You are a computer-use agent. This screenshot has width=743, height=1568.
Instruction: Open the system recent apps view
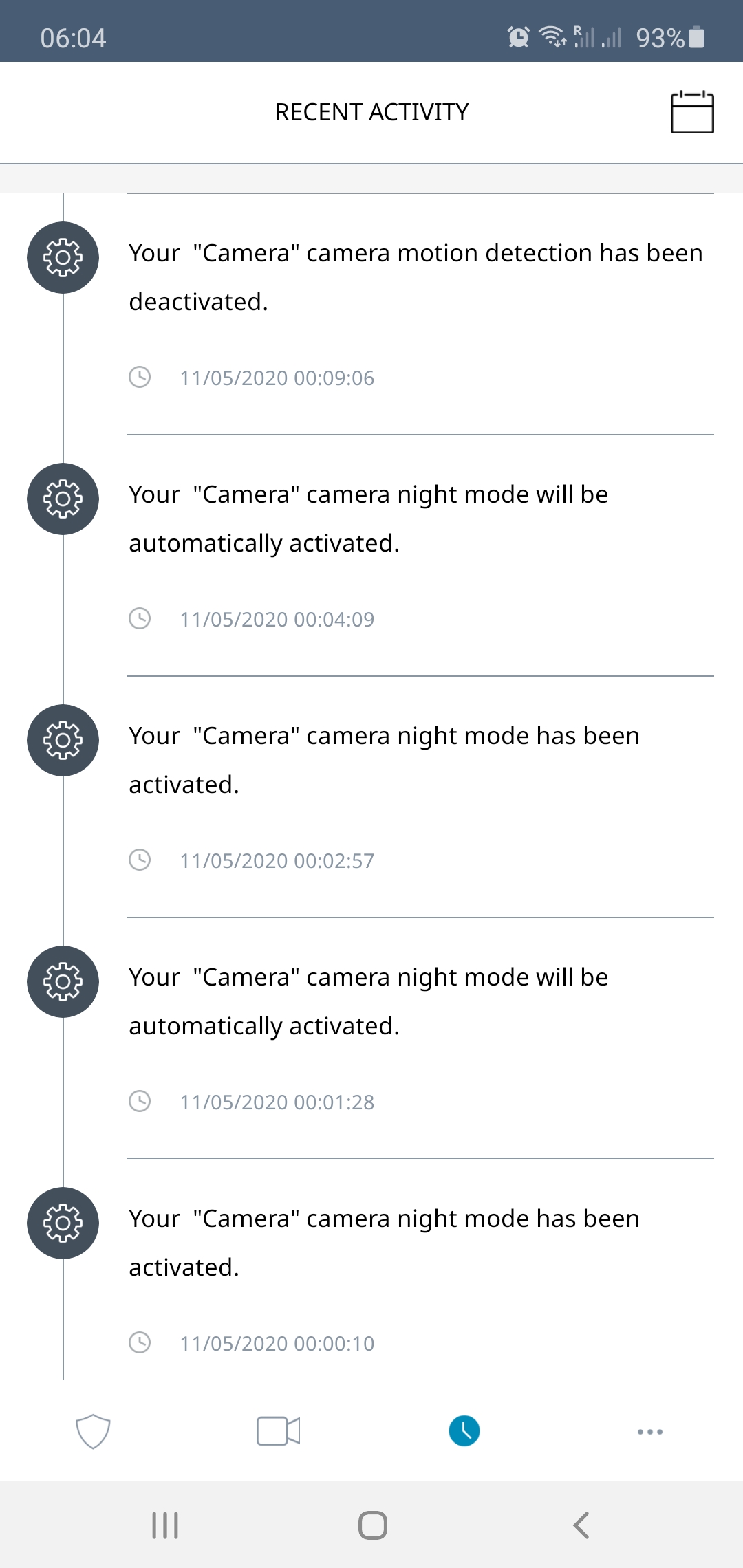pyautogui.click(x=165, y=1525)
